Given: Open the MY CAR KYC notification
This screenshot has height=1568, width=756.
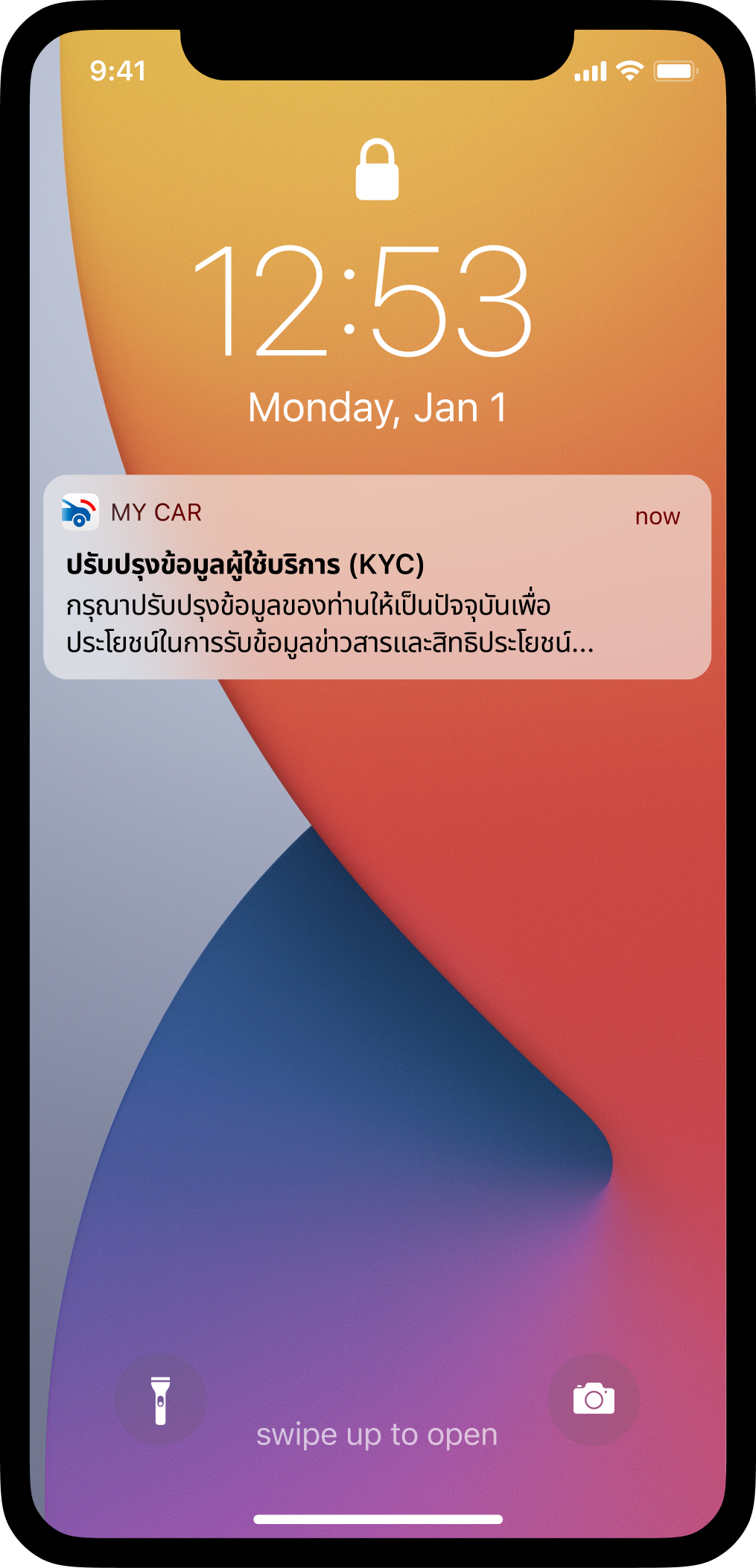Looking at the screenshot, I should coord(377,577).
